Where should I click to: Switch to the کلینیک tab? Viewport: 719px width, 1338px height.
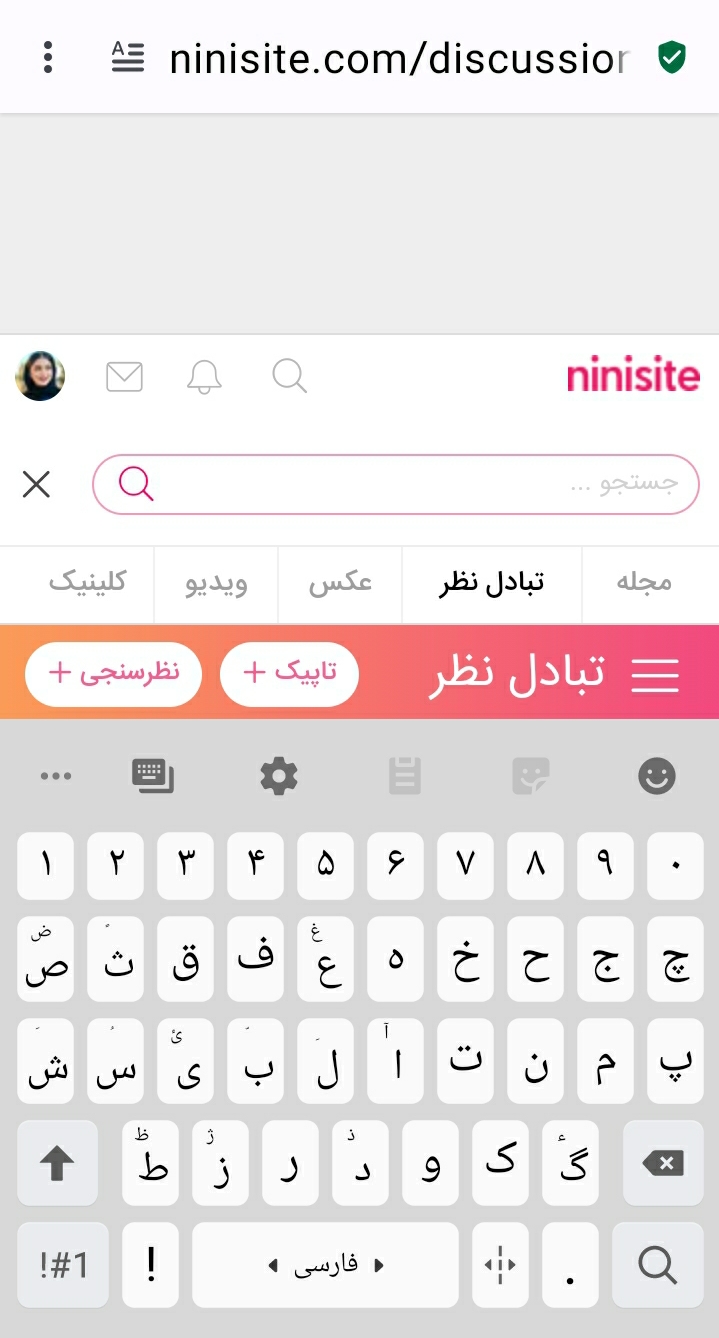point(88,582)
